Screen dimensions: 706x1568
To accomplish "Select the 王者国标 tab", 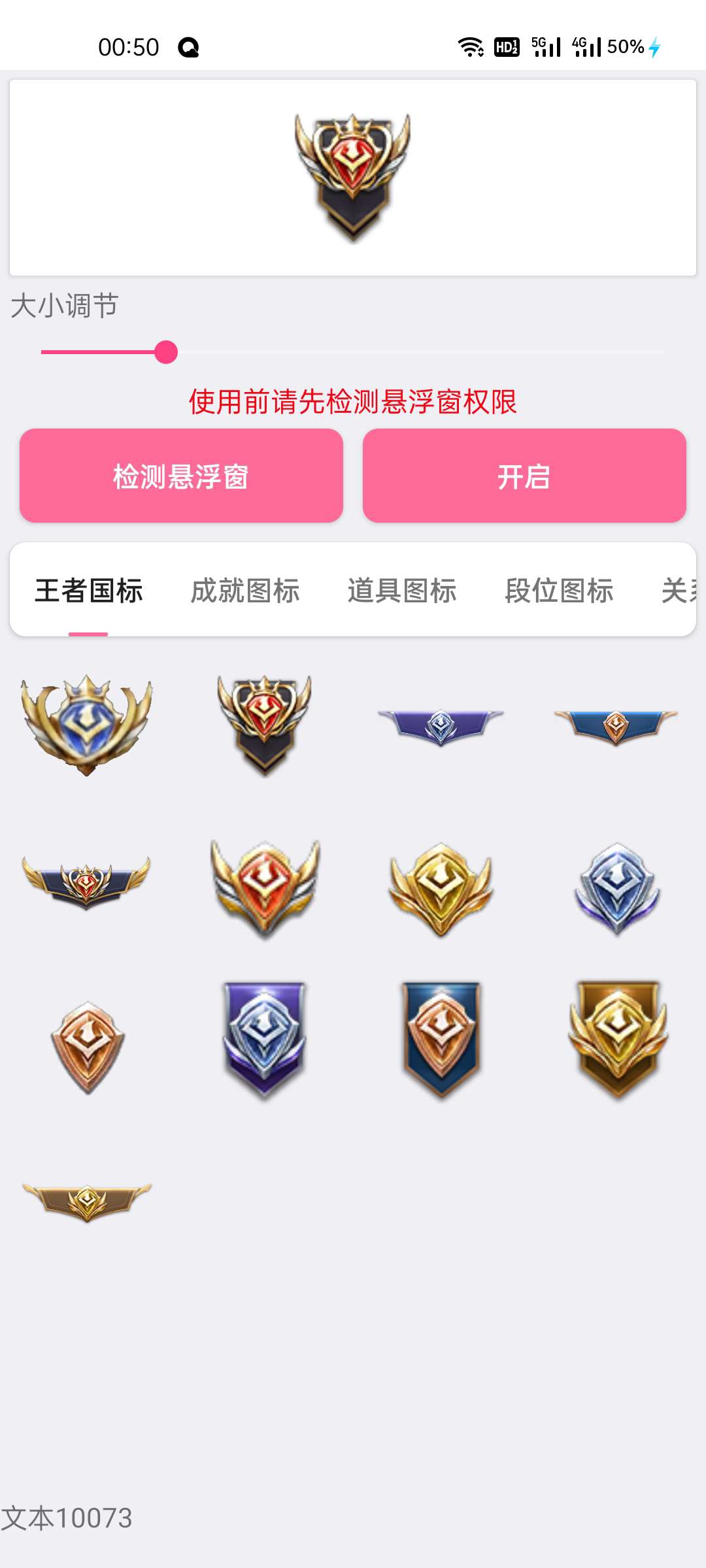I will pyautogui.click(x=88, y=591).
